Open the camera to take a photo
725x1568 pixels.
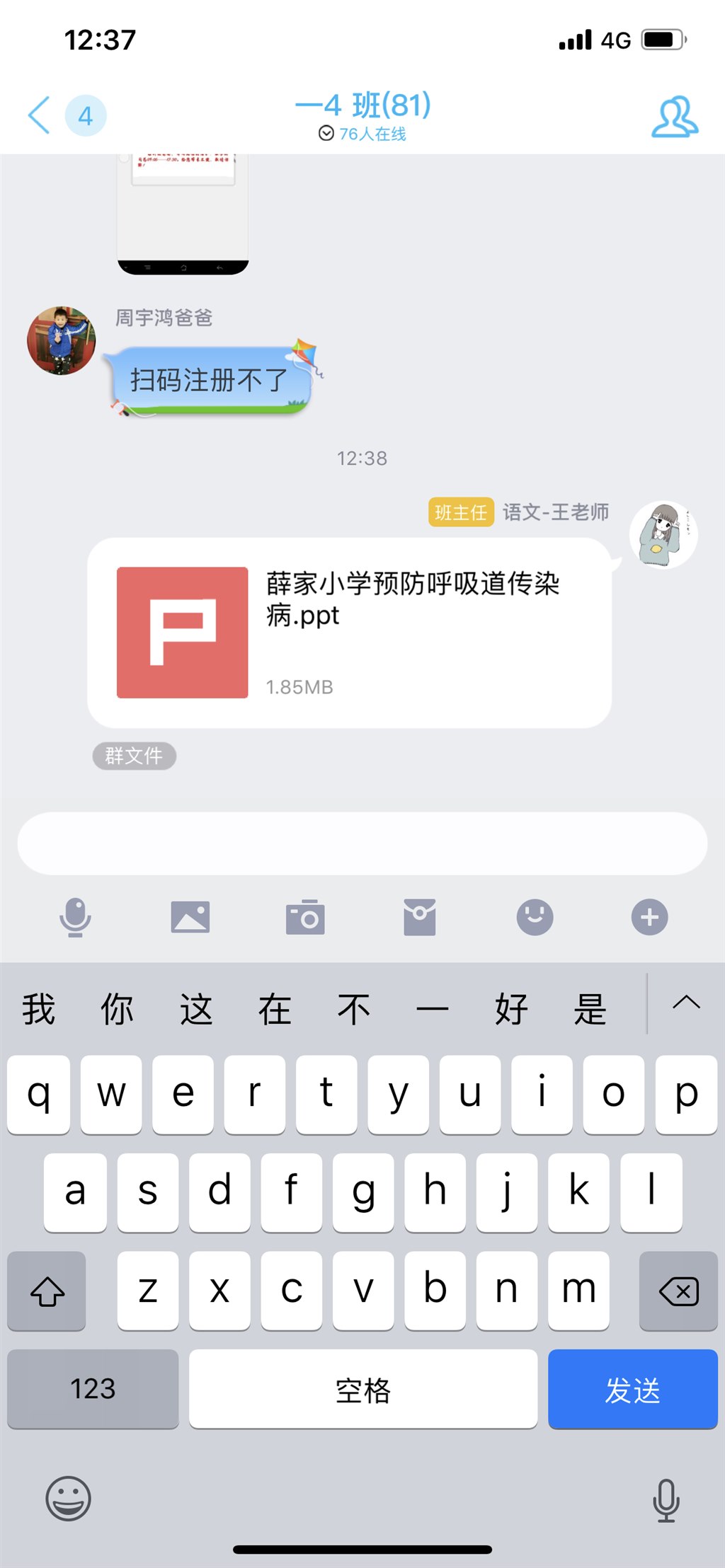click(x=305, y=917)
